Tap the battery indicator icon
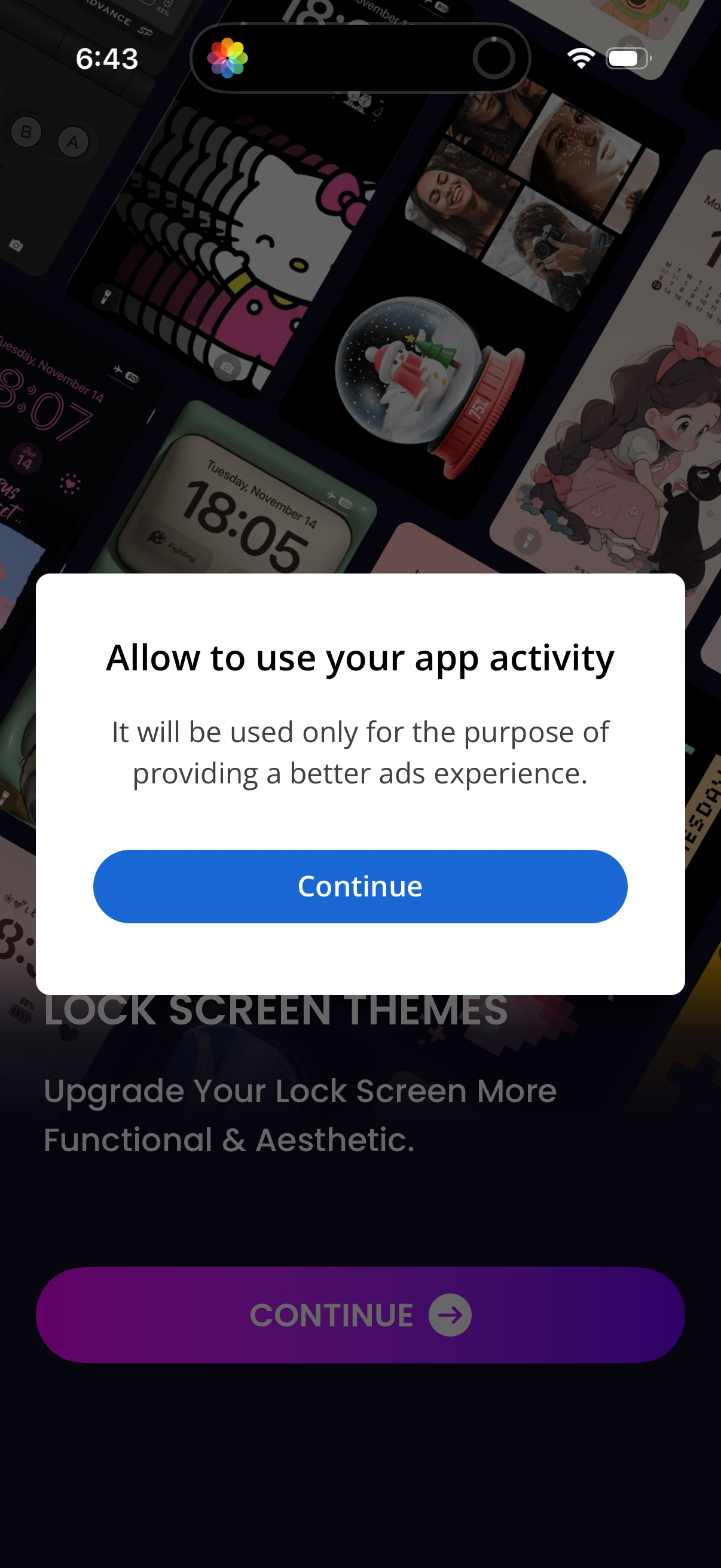This screenshot has width=721, height=1568. [627, 58]
